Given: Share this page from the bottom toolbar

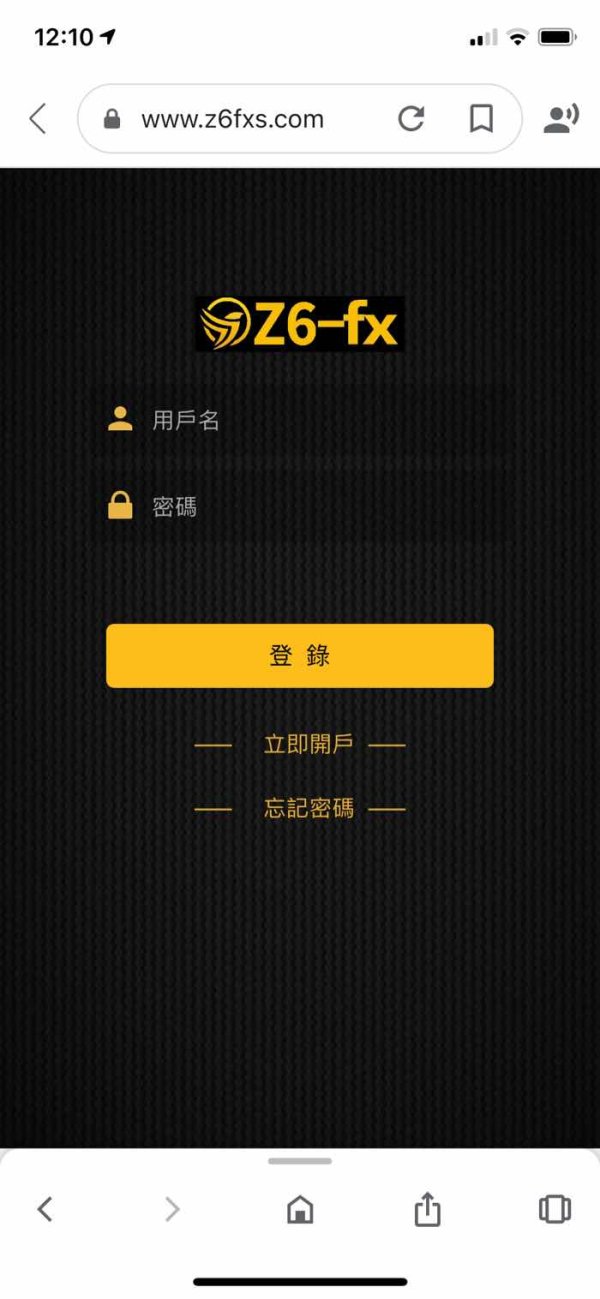Looking at the screenshot, I should [x=427, y=1209].
